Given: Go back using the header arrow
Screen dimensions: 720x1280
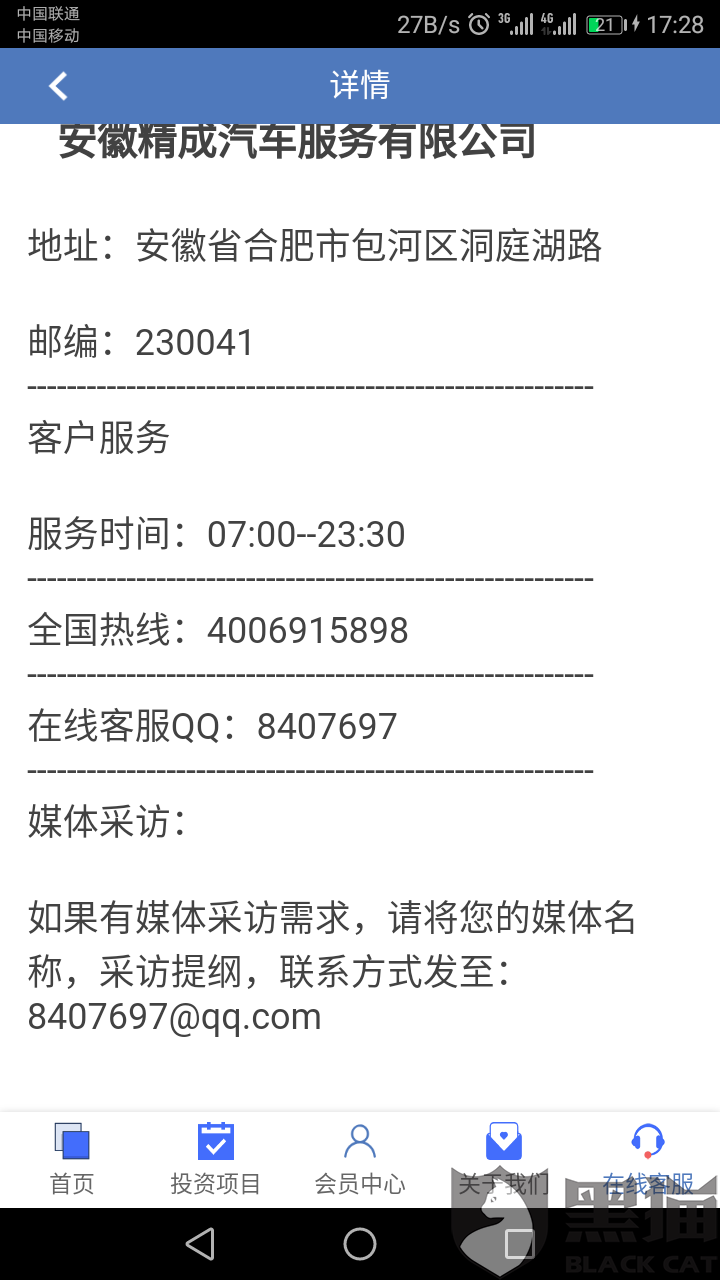Looking at the screenshot, I should tap(58, 86).
